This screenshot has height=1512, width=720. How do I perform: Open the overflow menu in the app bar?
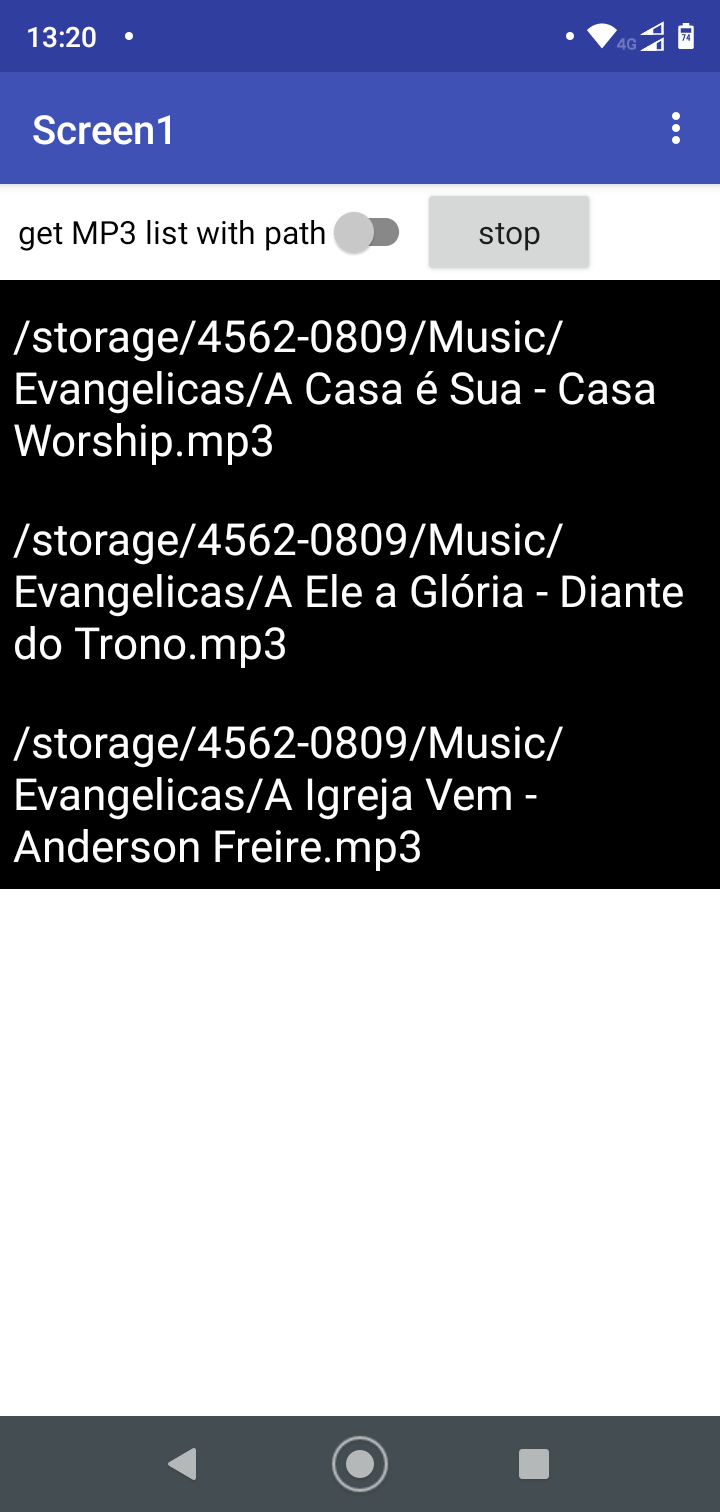click(x=677, y=129)
